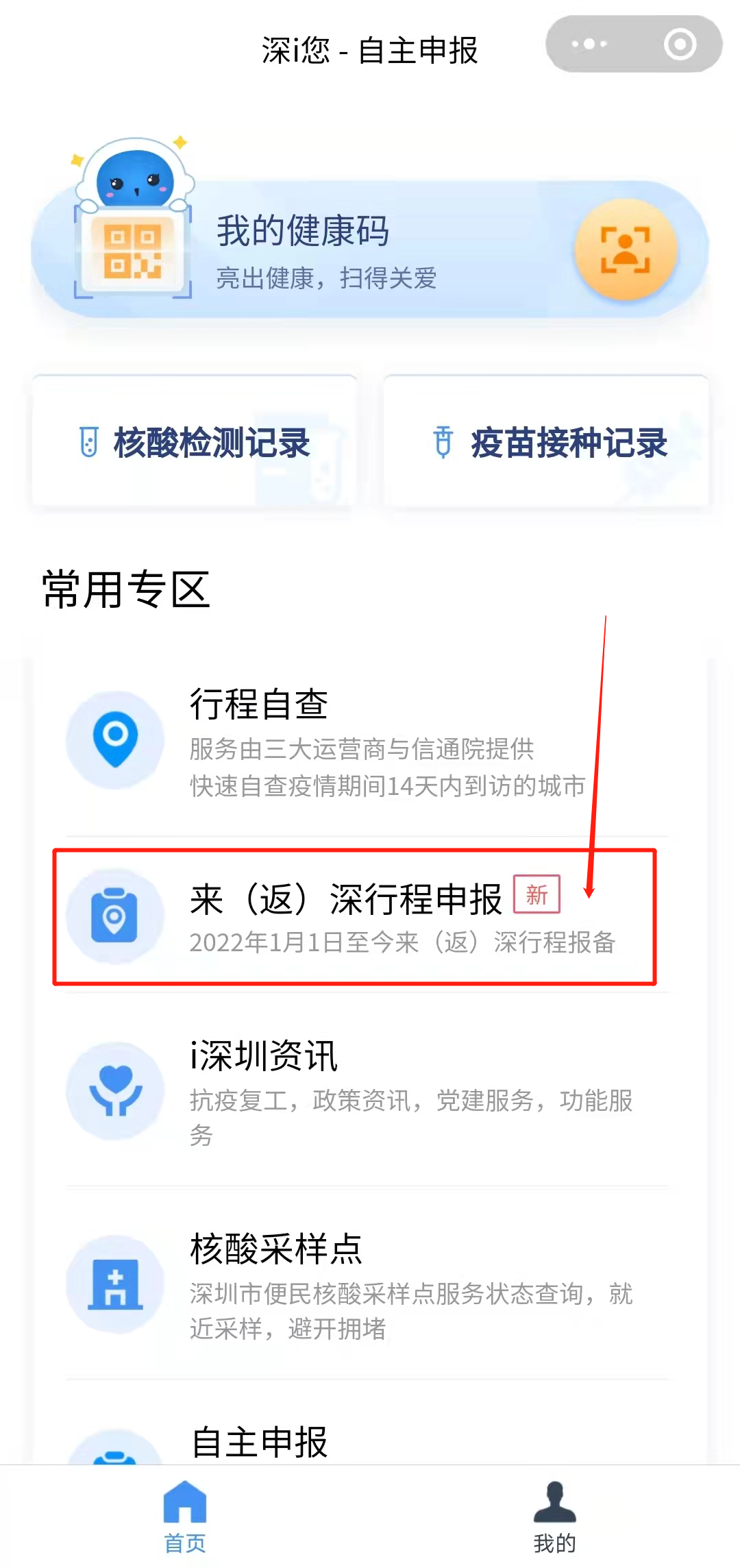Go to the 我的 profile tab
Viewport: 740px width, 1568px height.
(x=554, y=1517)
